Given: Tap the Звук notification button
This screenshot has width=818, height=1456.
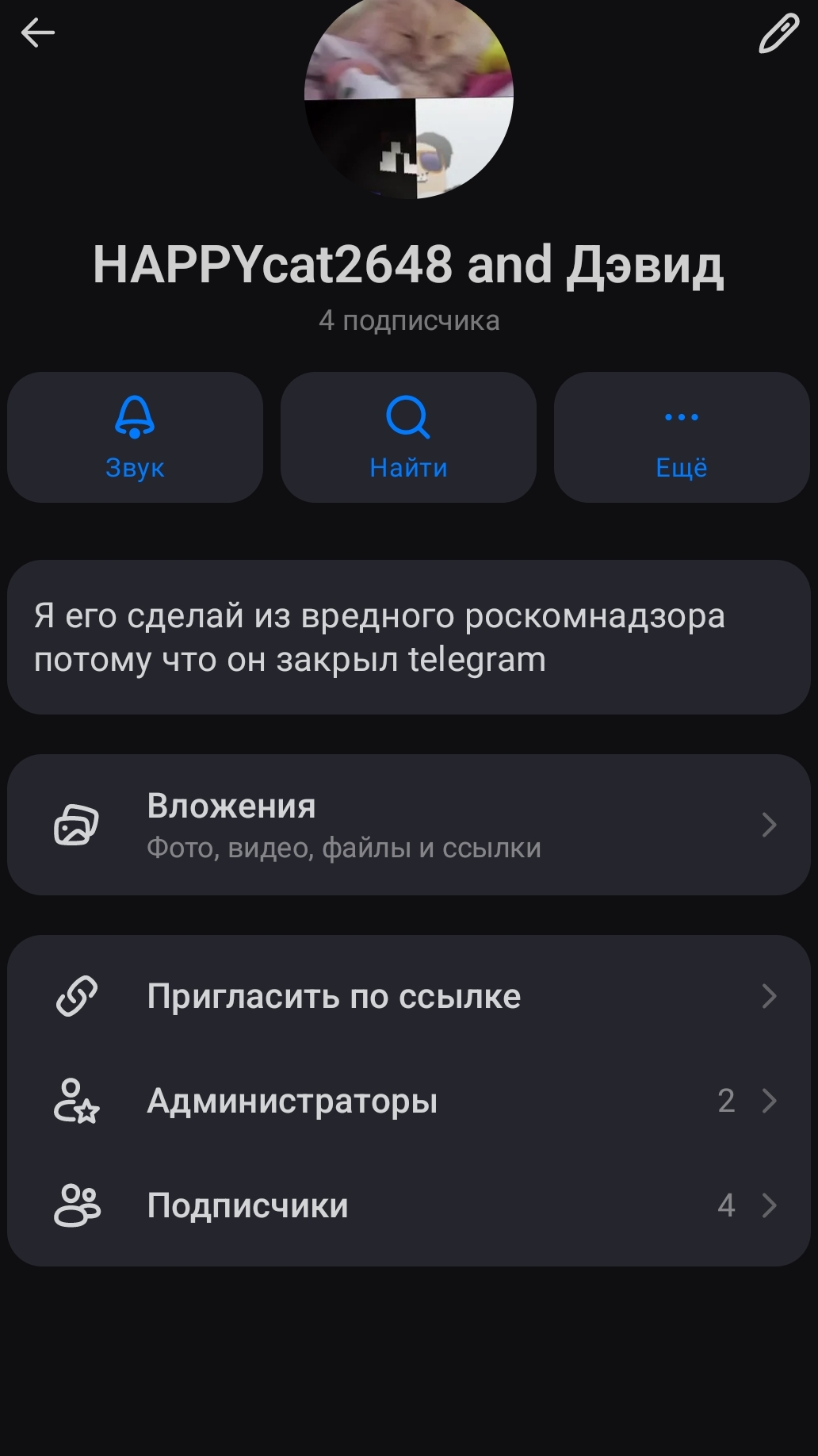Looking at the screenshot, I should click(x=135, y=437).
